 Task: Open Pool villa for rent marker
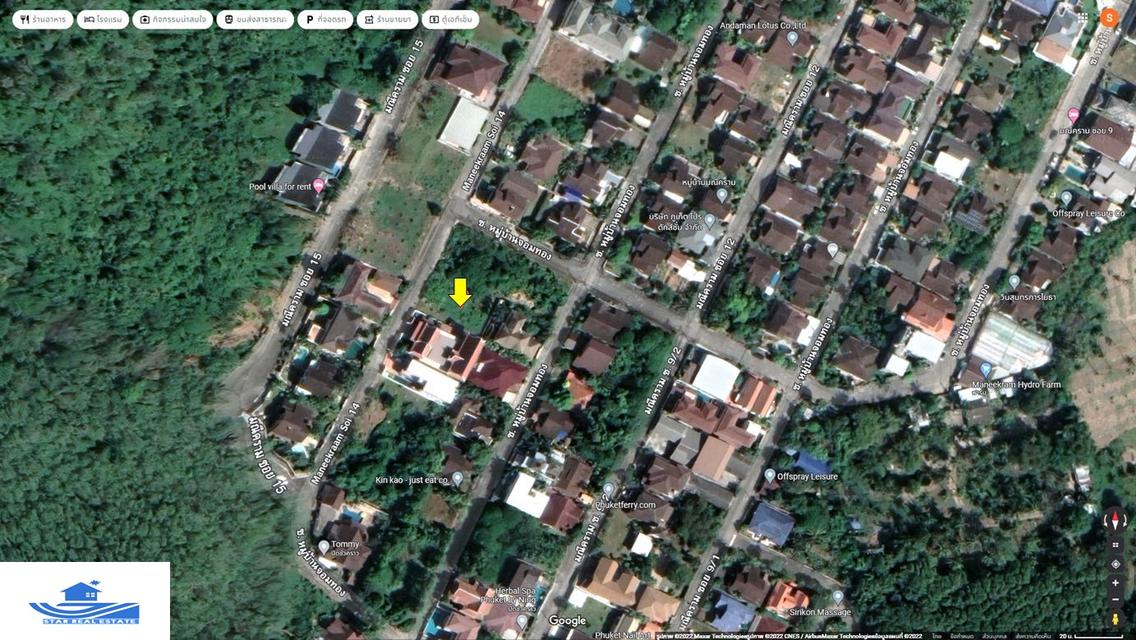click(x=318, y=185)
